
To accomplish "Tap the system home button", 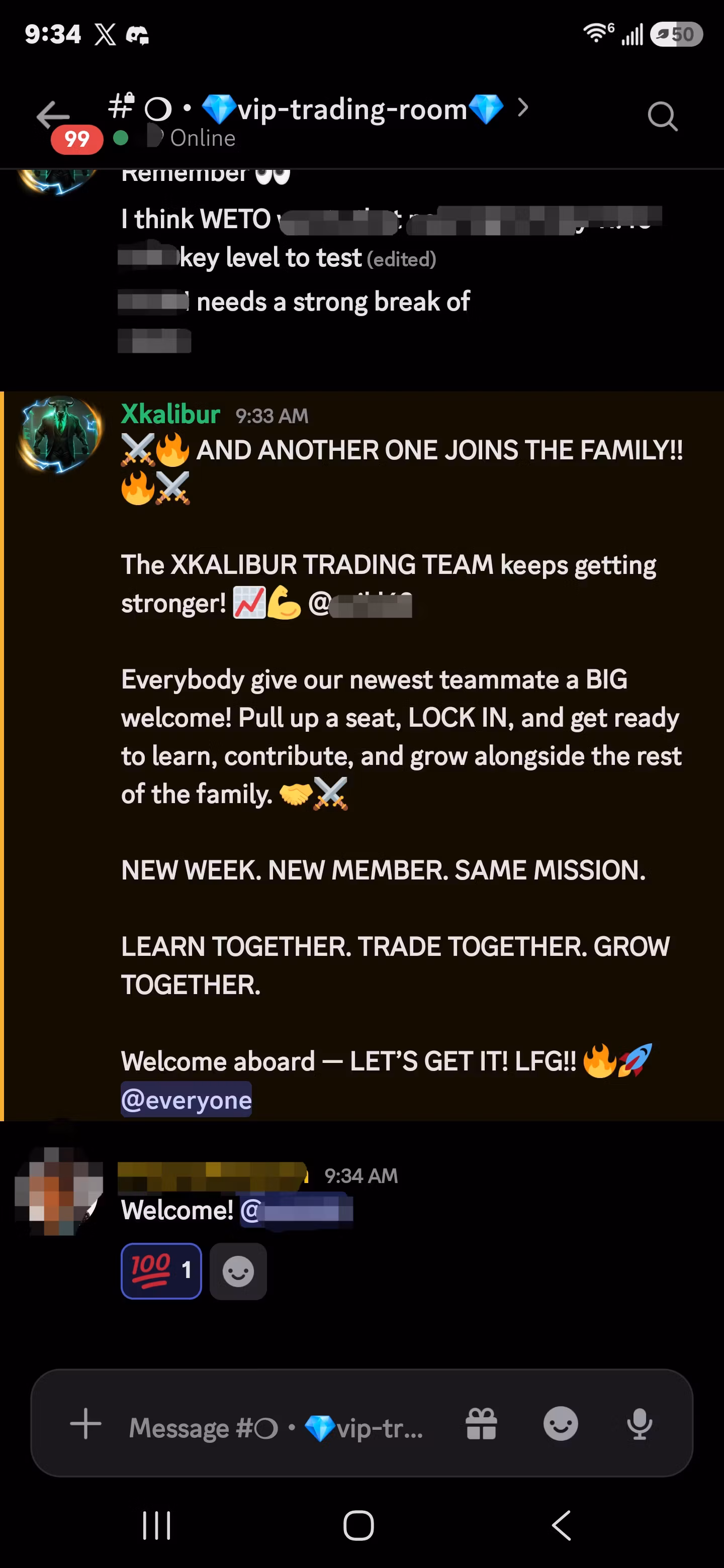I will [x=358, y=1525].
